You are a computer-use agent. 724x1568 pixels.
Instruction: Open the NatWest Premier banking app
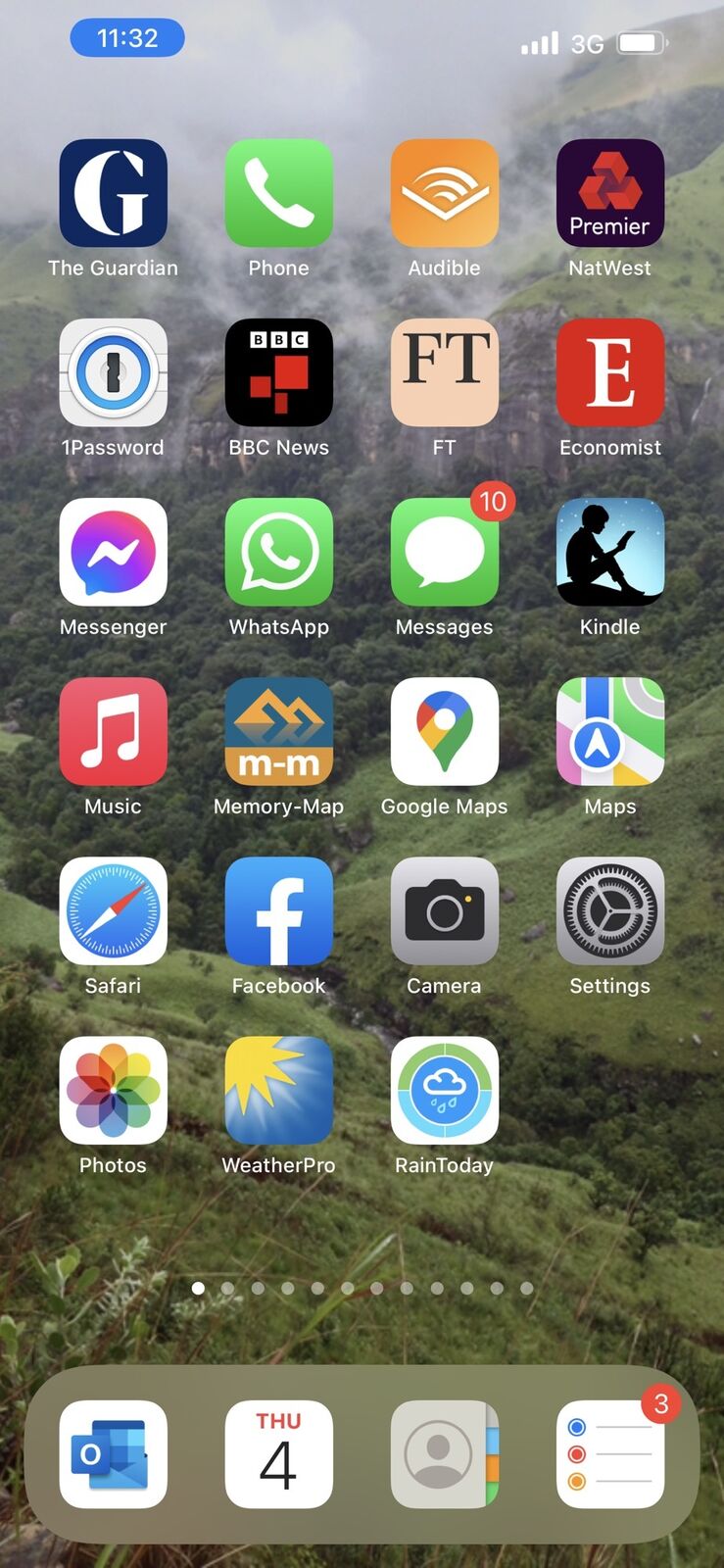(609, 193)
